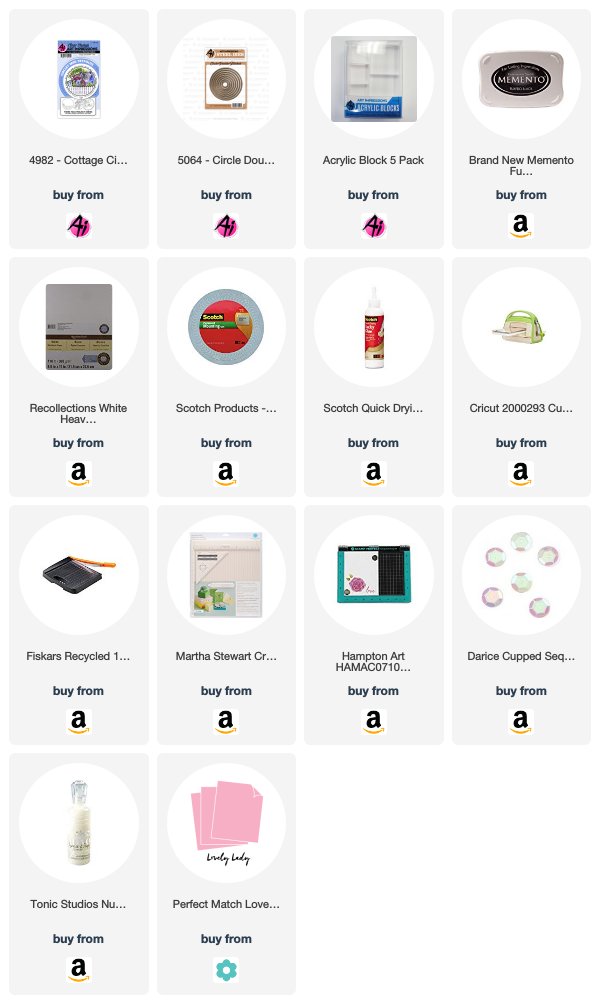
Task: Tap the Amazon icon under Brand New Memento
Action: (x=521, y=226)
